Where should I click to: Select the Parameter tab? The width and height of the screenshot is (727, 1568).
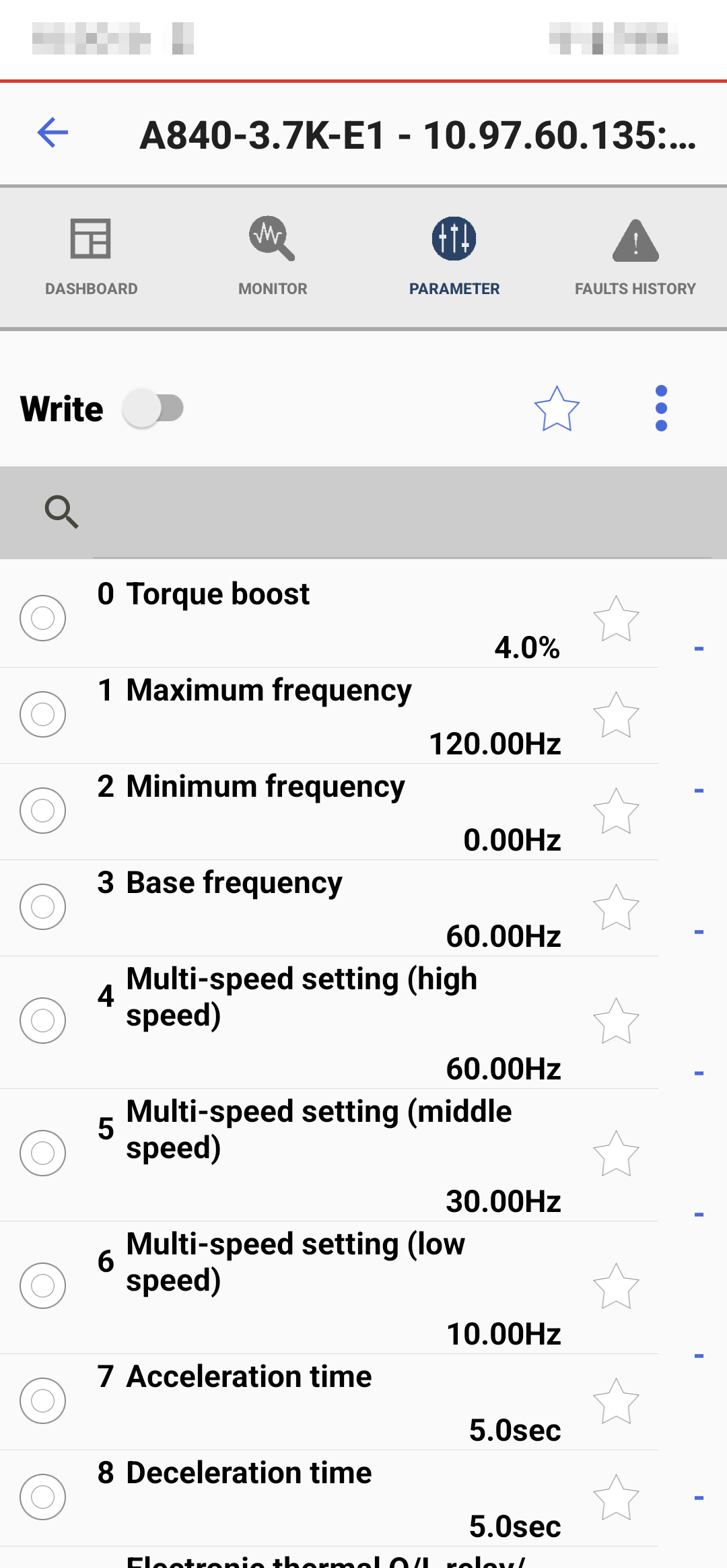(454, 257)
